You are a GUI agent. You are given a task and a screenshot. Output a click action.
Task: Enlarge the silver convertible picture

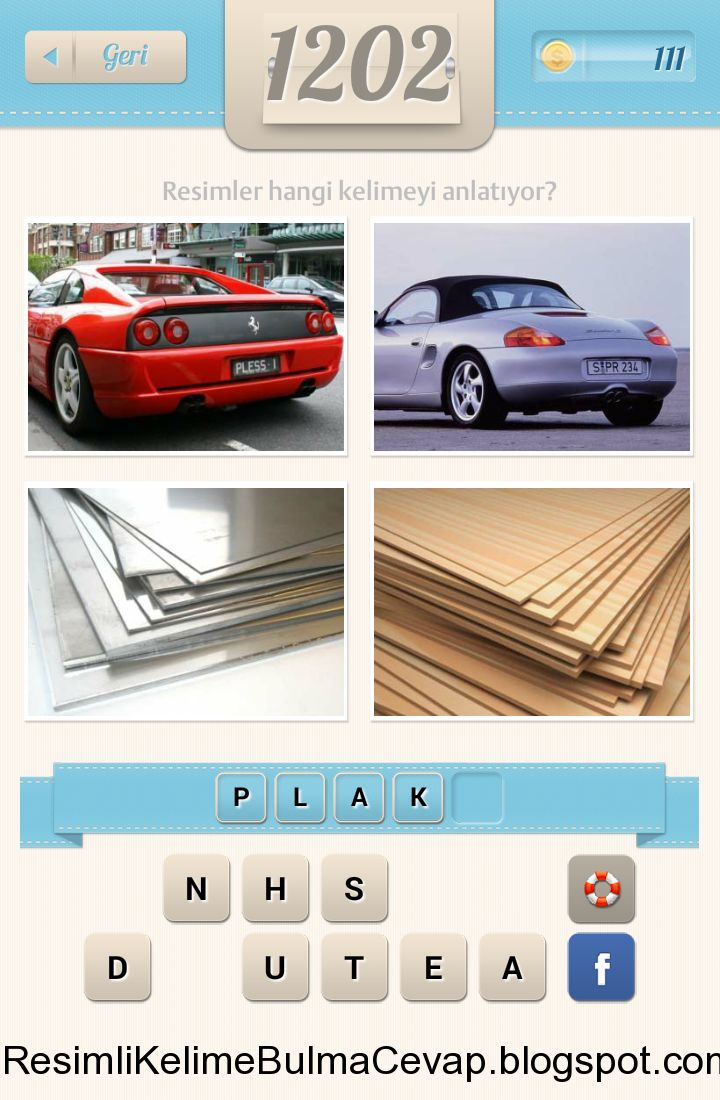point(532,337)
